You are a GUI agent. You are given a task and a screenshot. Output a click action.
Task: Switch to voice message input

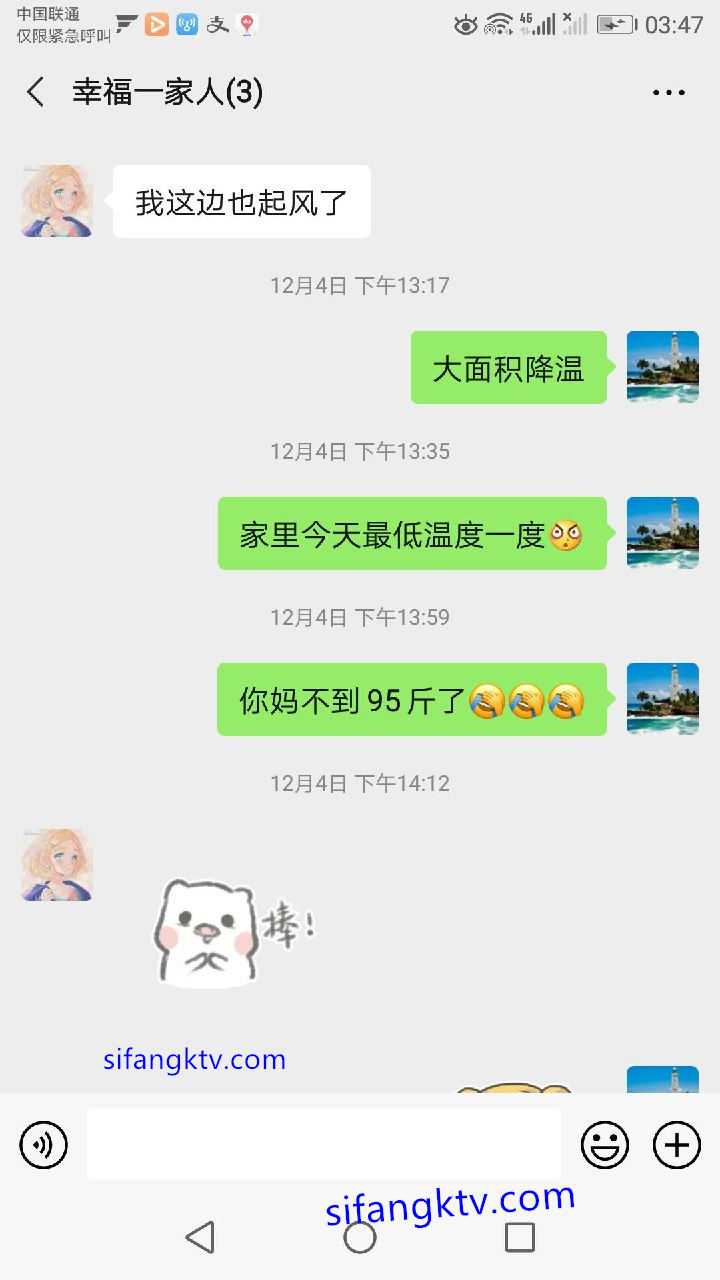tap(43, 1144)
